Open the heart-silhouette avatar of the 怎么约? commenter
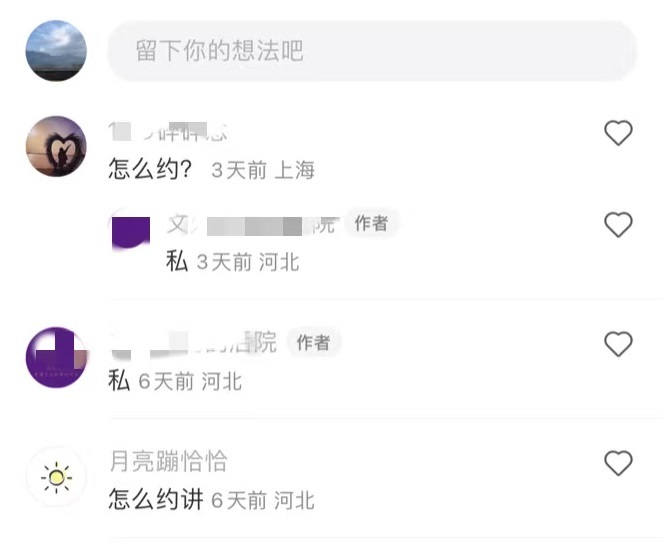The height and width of the screenshot is (545, 663). (x=56, y=146)
